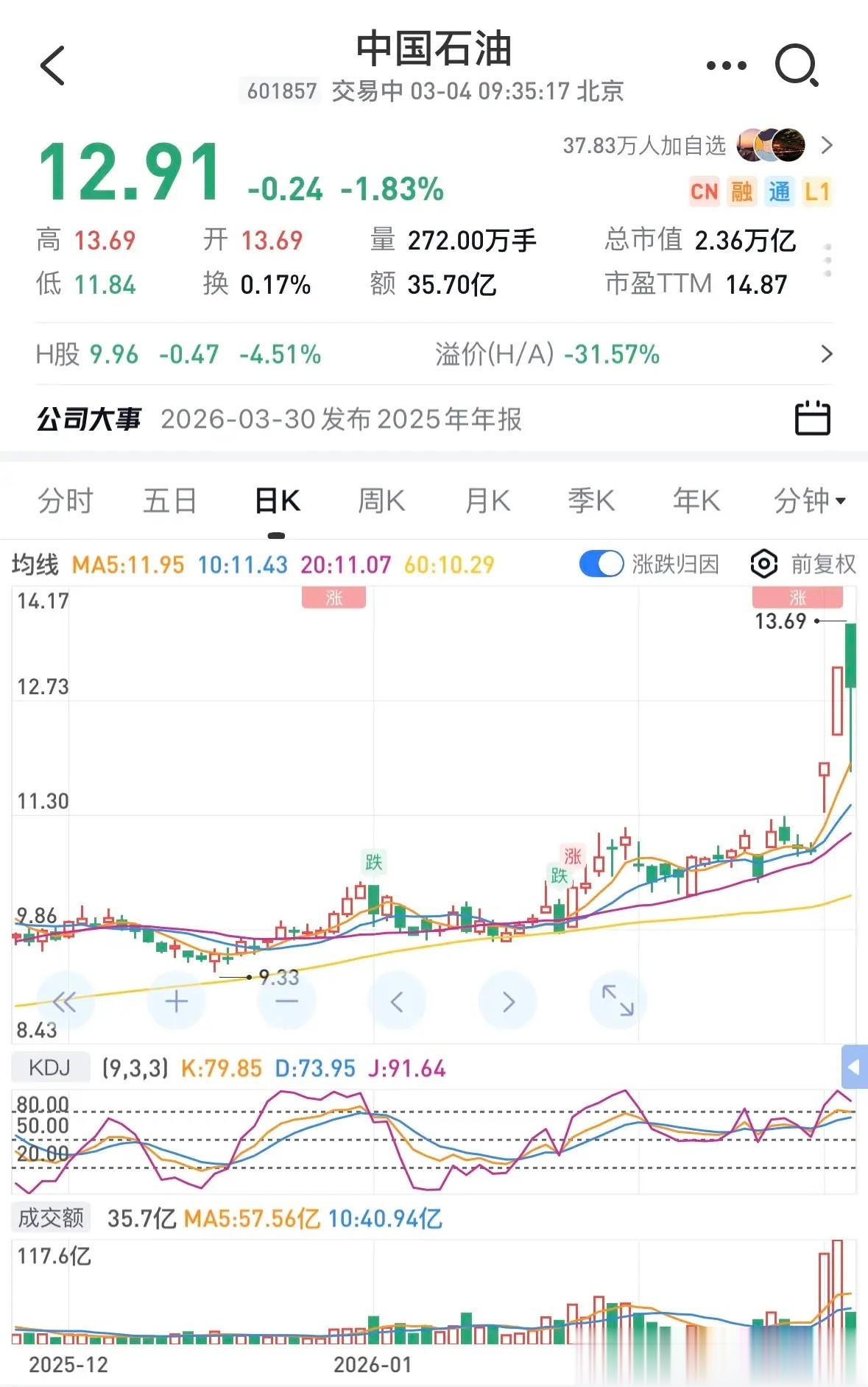Zoom out chart with minus button
This screenshot has width=868, height=1387.
286,1001
